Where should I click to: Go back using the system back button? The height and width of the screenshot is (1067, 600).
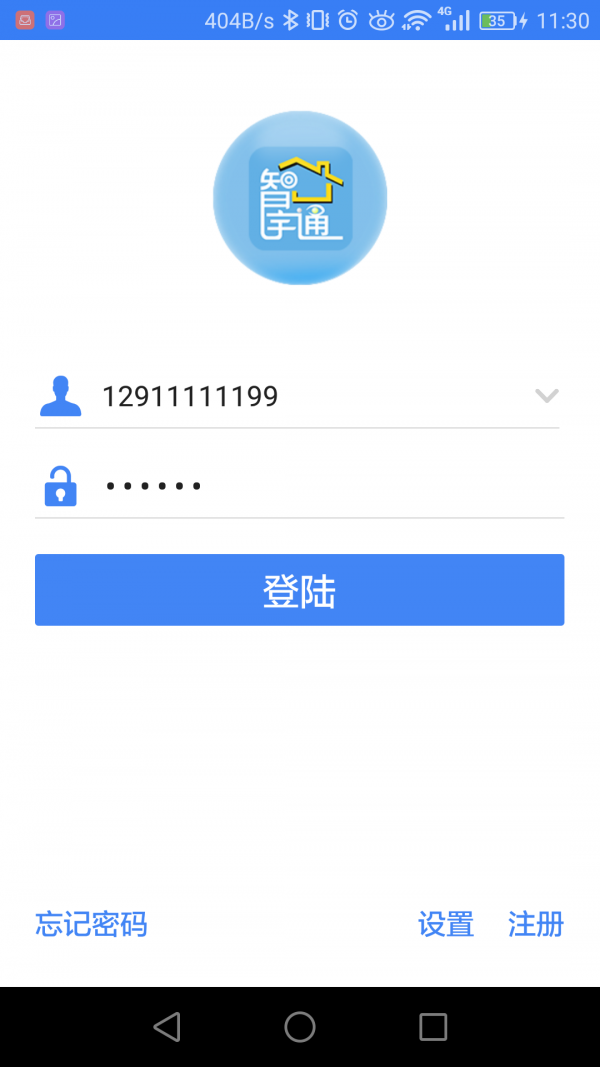point(167,1027)
